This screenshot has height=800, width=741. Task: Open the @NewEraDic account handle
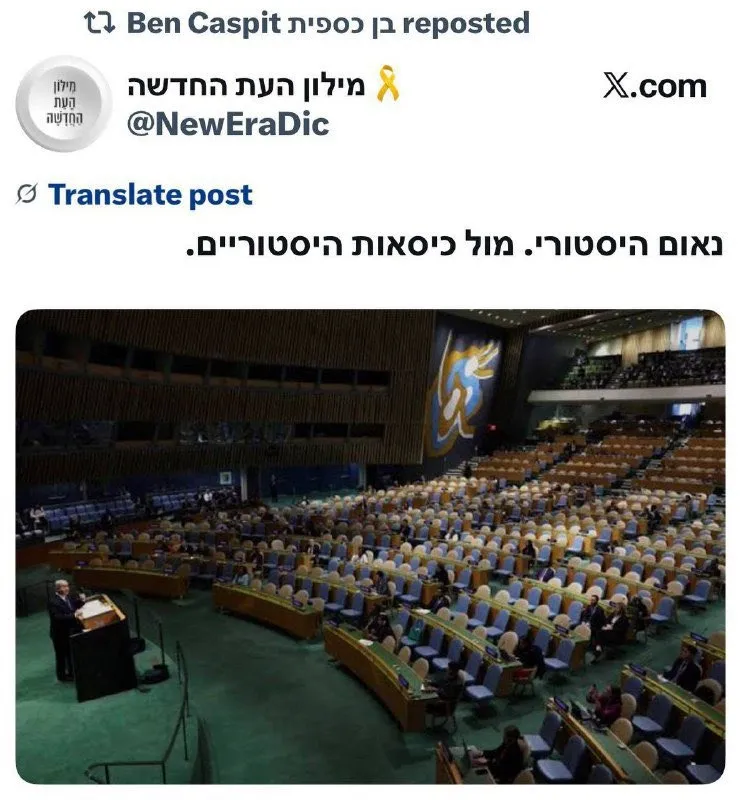pyautogui.click(x=227, y=124)
